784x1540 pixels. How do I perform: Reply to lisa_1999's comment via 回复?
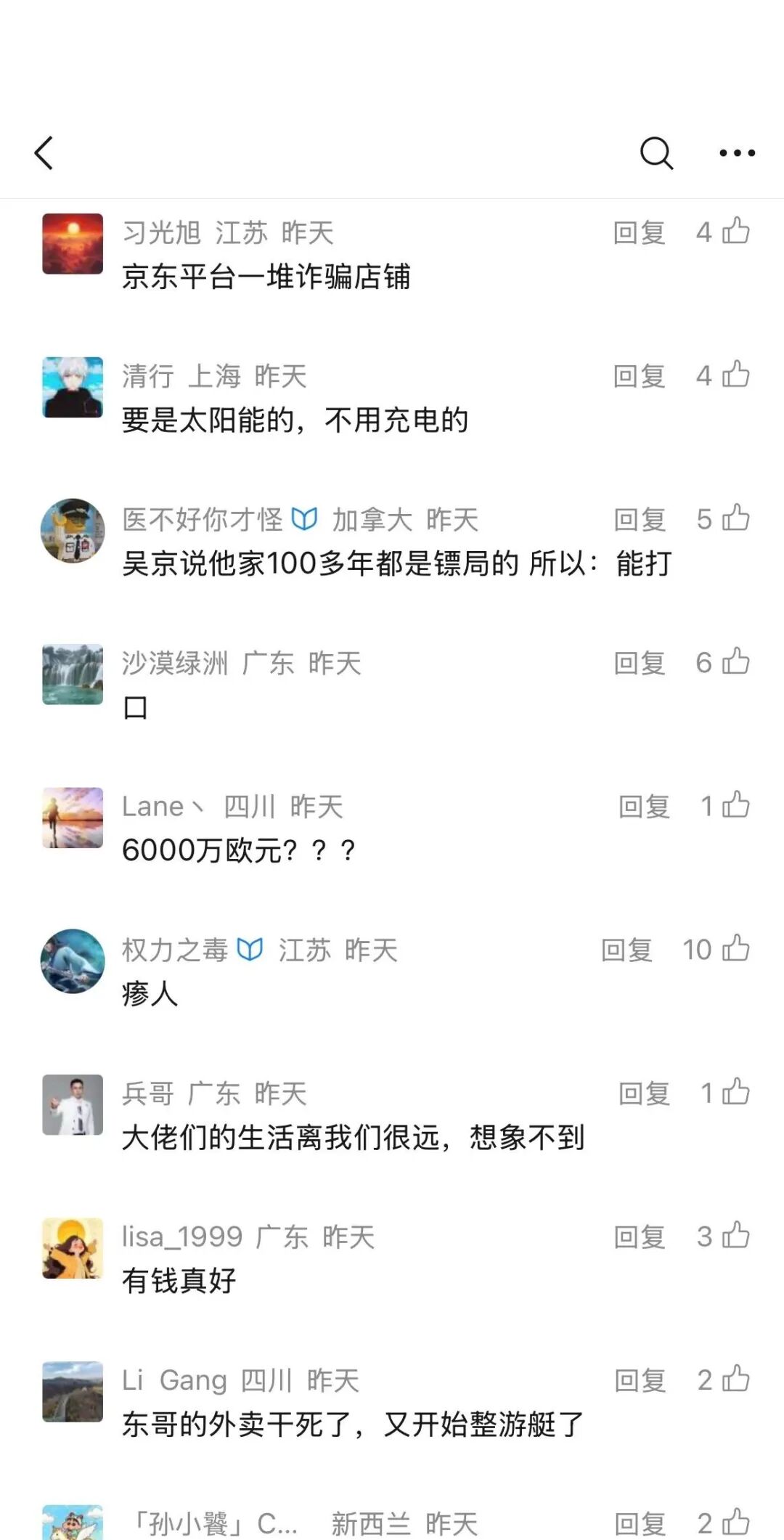click(637, 1236)
